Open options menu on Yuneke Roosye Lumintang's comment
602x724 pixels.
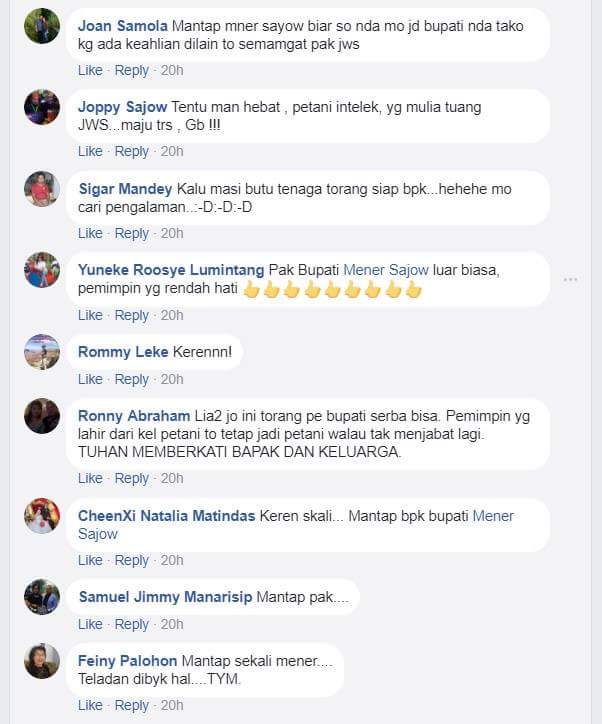[x=570, y=279]
